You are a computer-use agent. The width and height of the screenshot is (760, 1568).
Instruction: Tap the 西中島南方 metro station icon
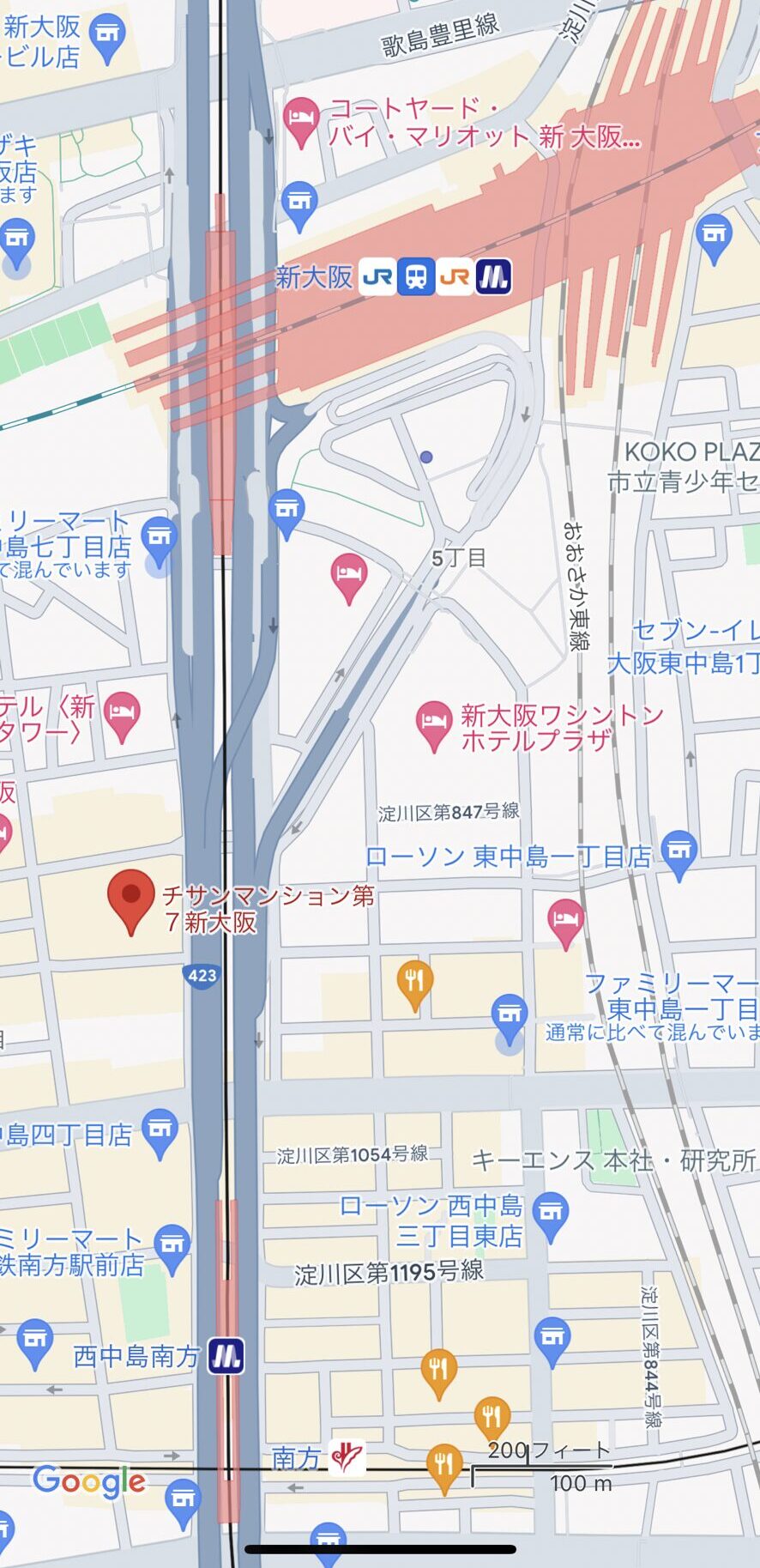[x=226, y=1356]
